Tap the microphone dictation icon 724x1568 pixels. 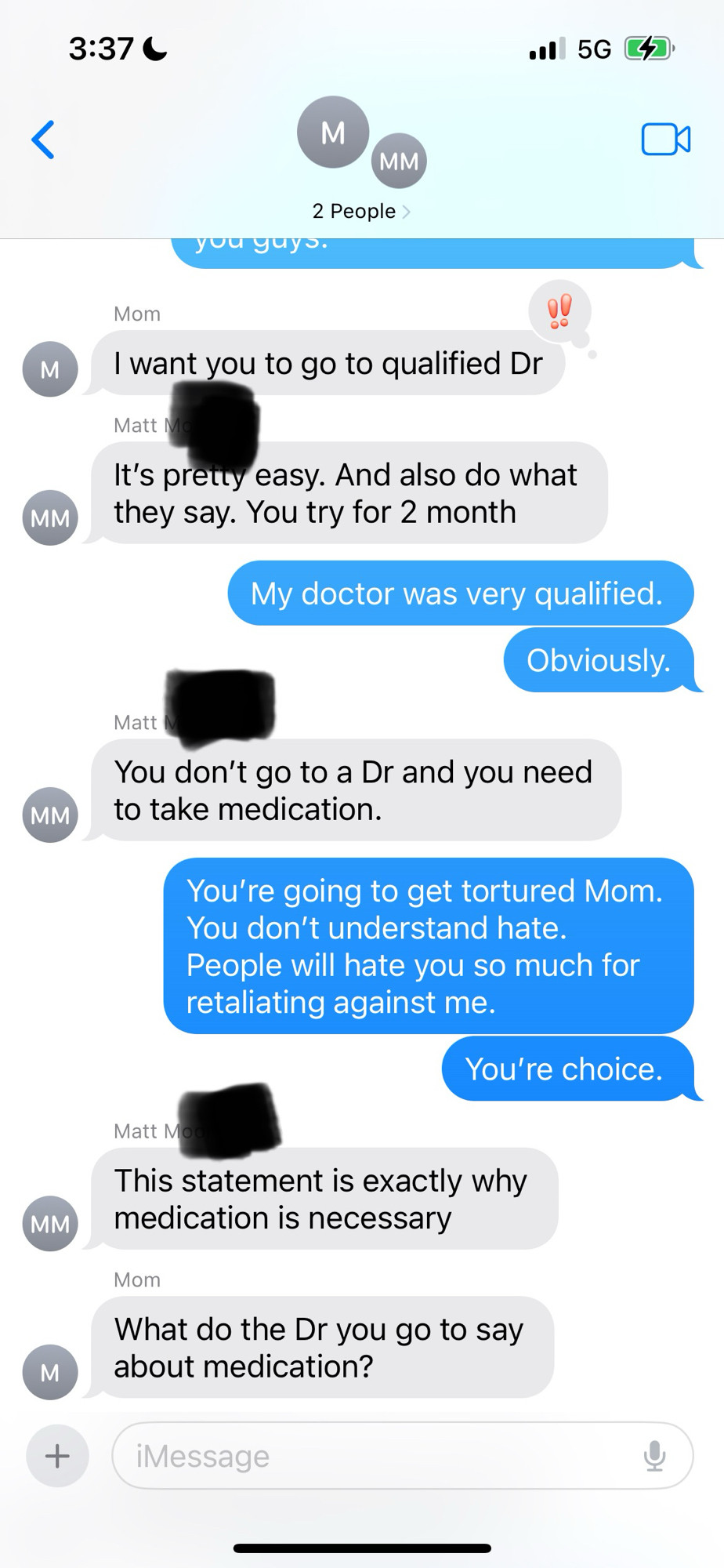click(654, 1456)
